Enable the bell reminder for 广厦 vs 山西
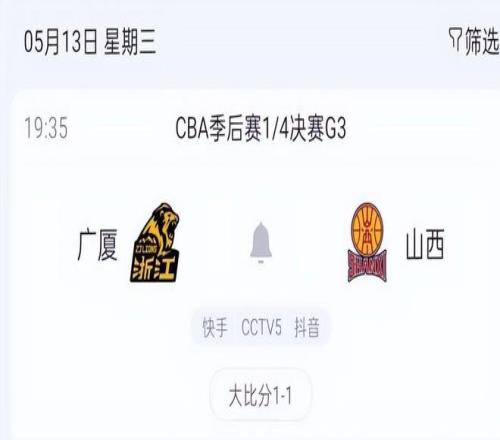500x440 pixels. pos(261,242)
